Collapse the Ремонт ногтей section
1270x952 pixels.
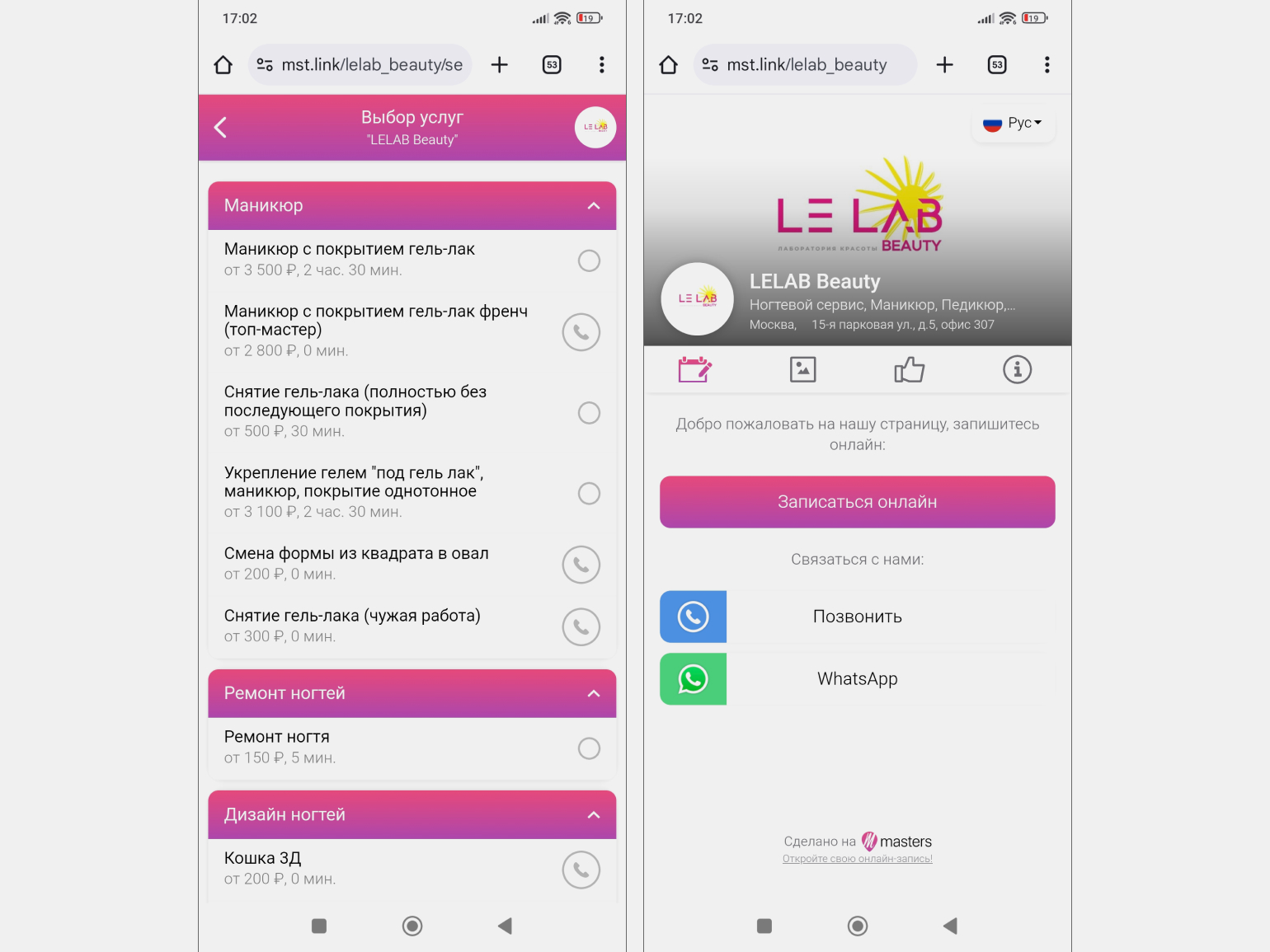click(x=593, y=694)
